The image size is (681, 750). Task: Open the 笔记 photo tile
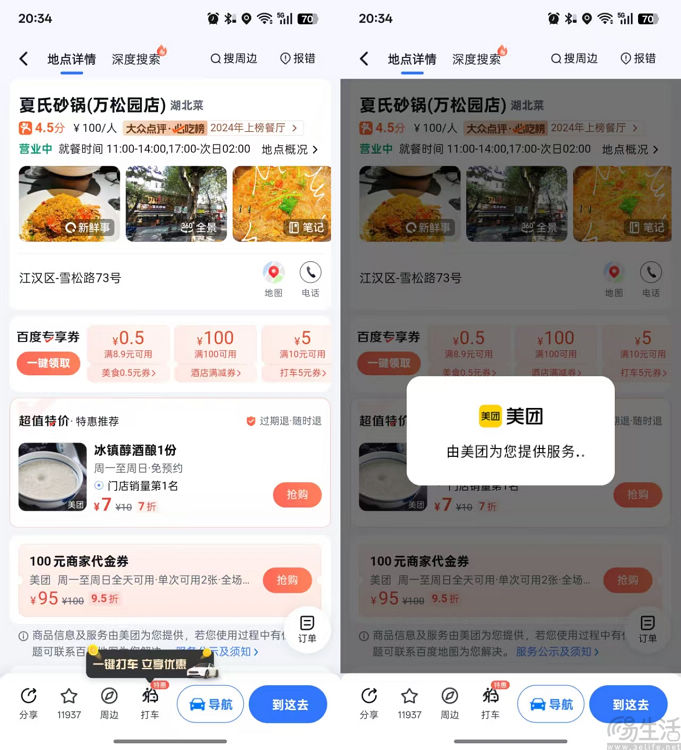point(283,204)
